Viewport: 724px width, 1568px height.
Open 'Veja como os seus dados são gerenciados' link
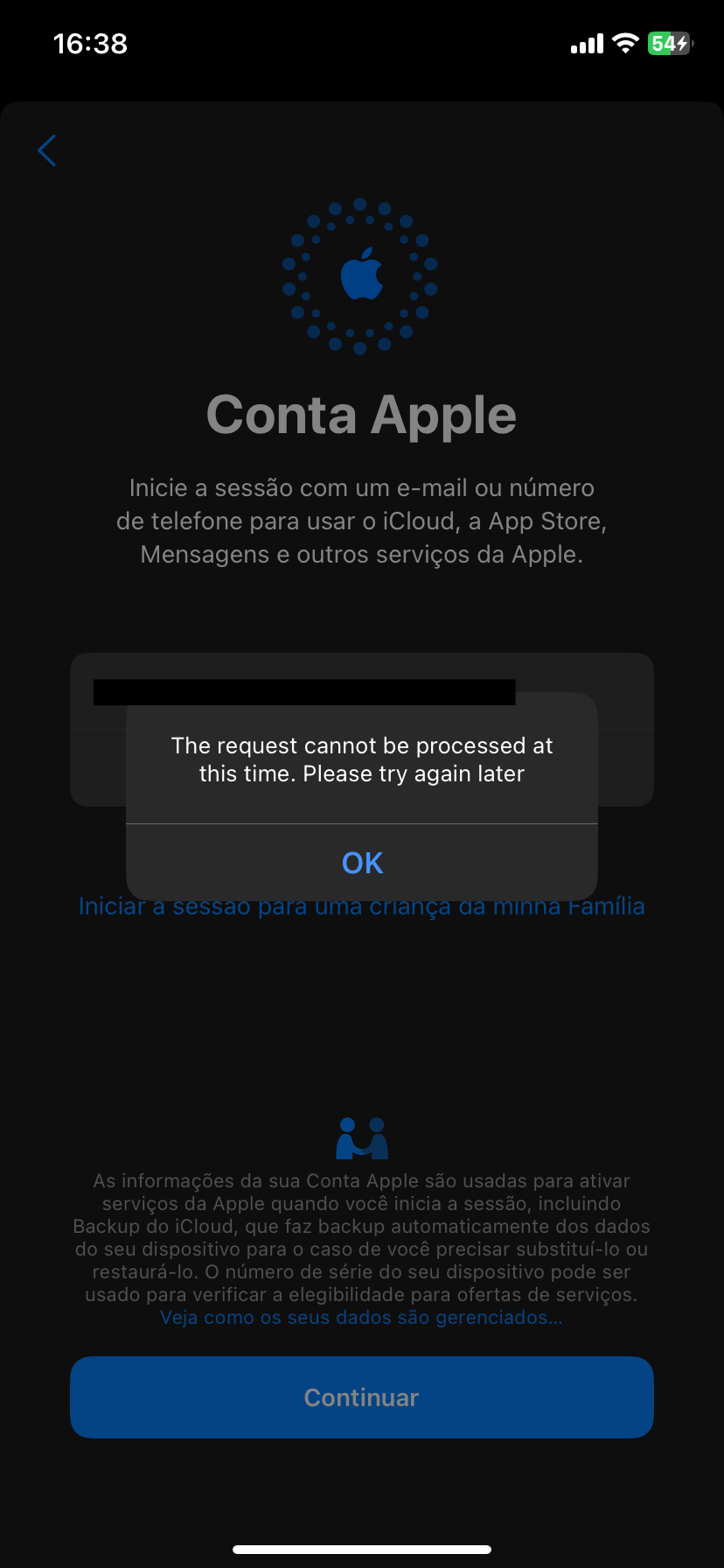pyautogui.click(x=362, y=1318)
